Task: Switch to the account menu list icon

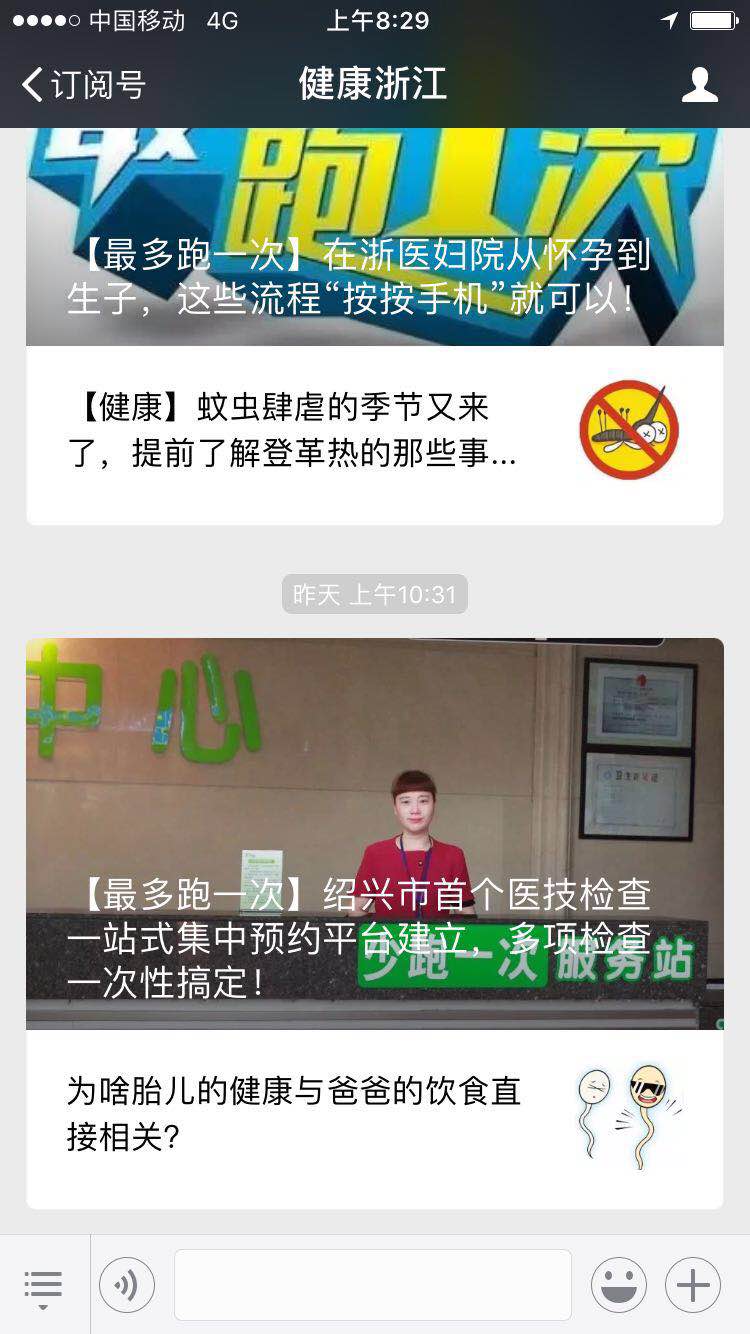Action: (43, 1285)
